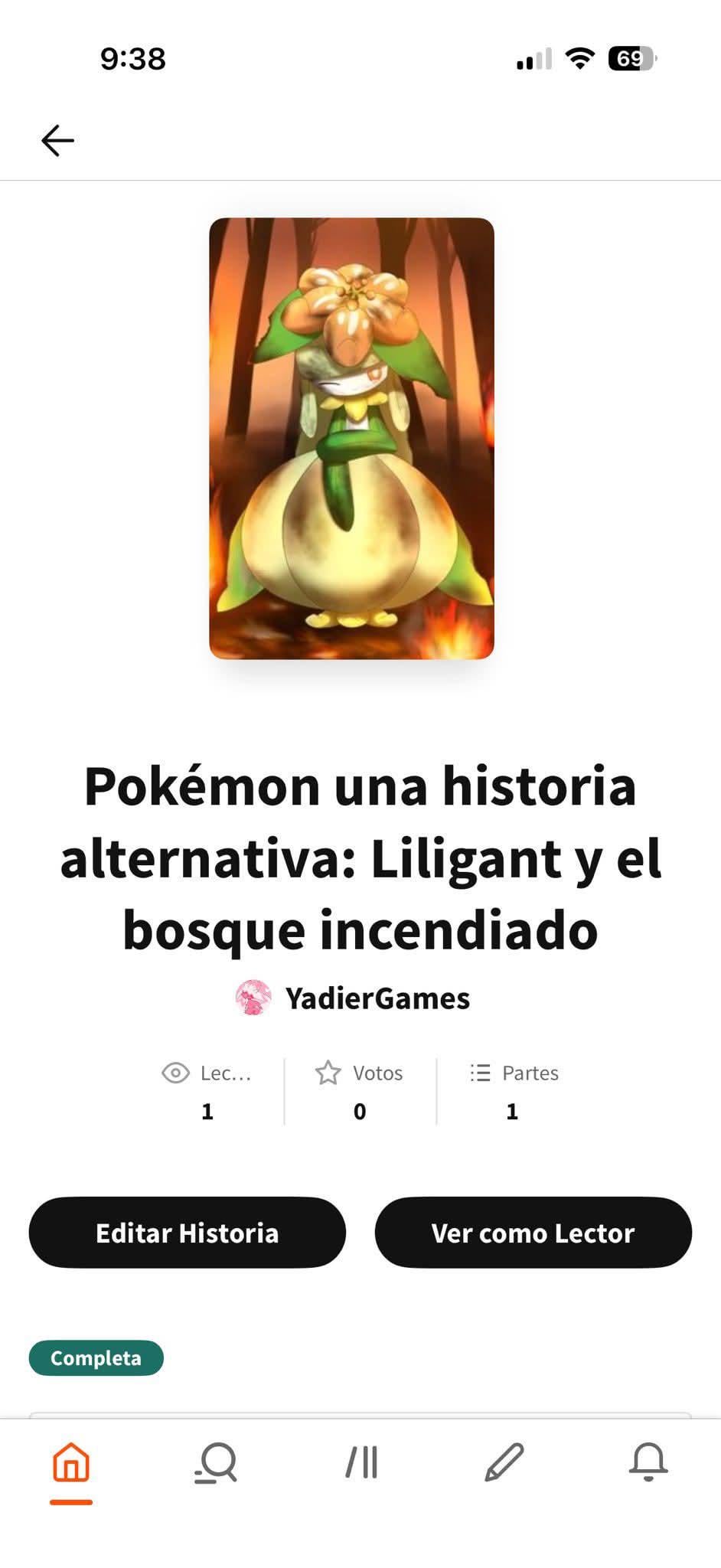The image size is (721, 1568).
Task: Open Ver como Lector view
Action: click(x=533, y=1233)
